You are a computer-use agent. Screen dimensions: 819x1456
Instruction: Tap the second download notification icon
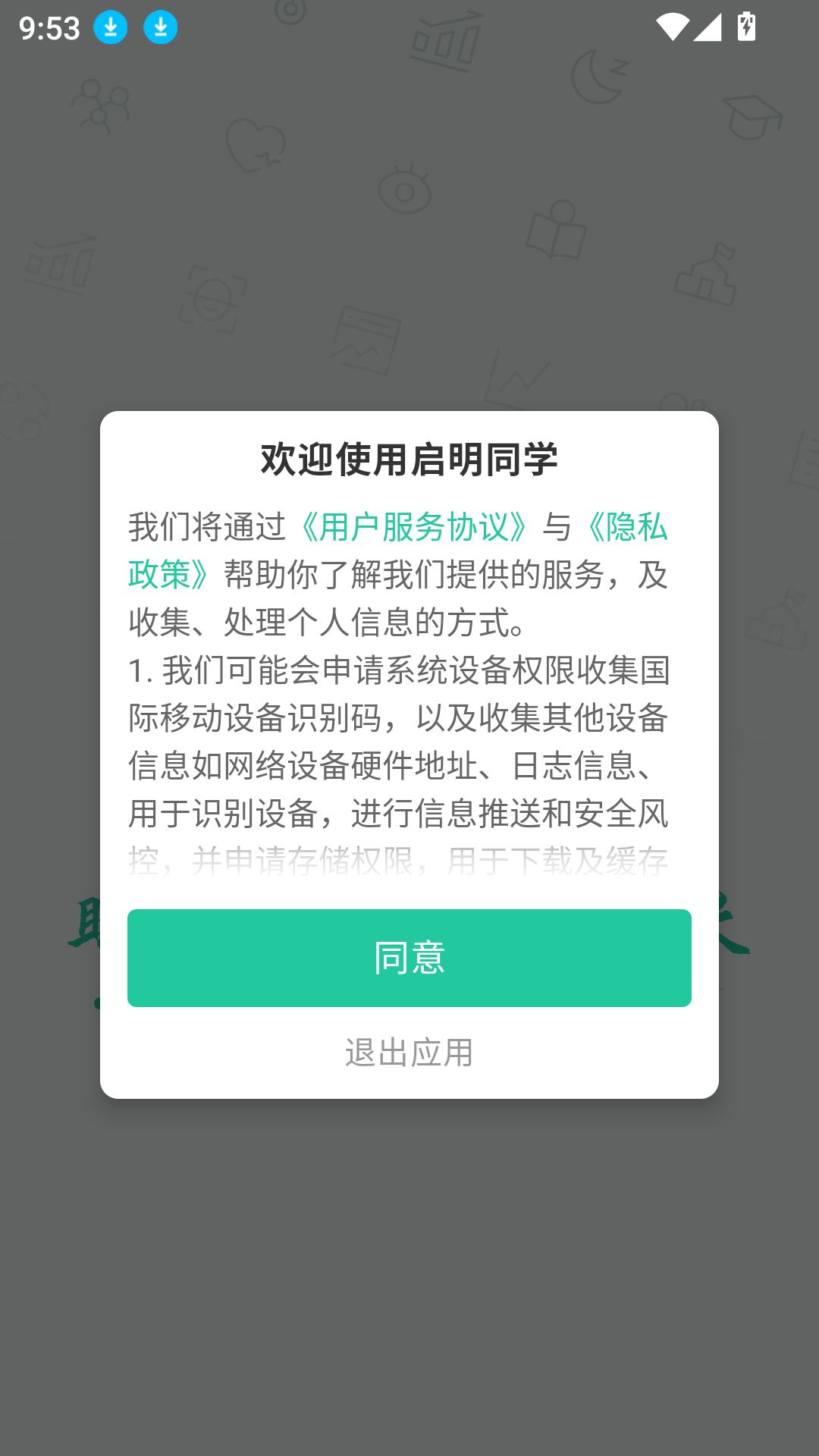[x=160, y=27]
